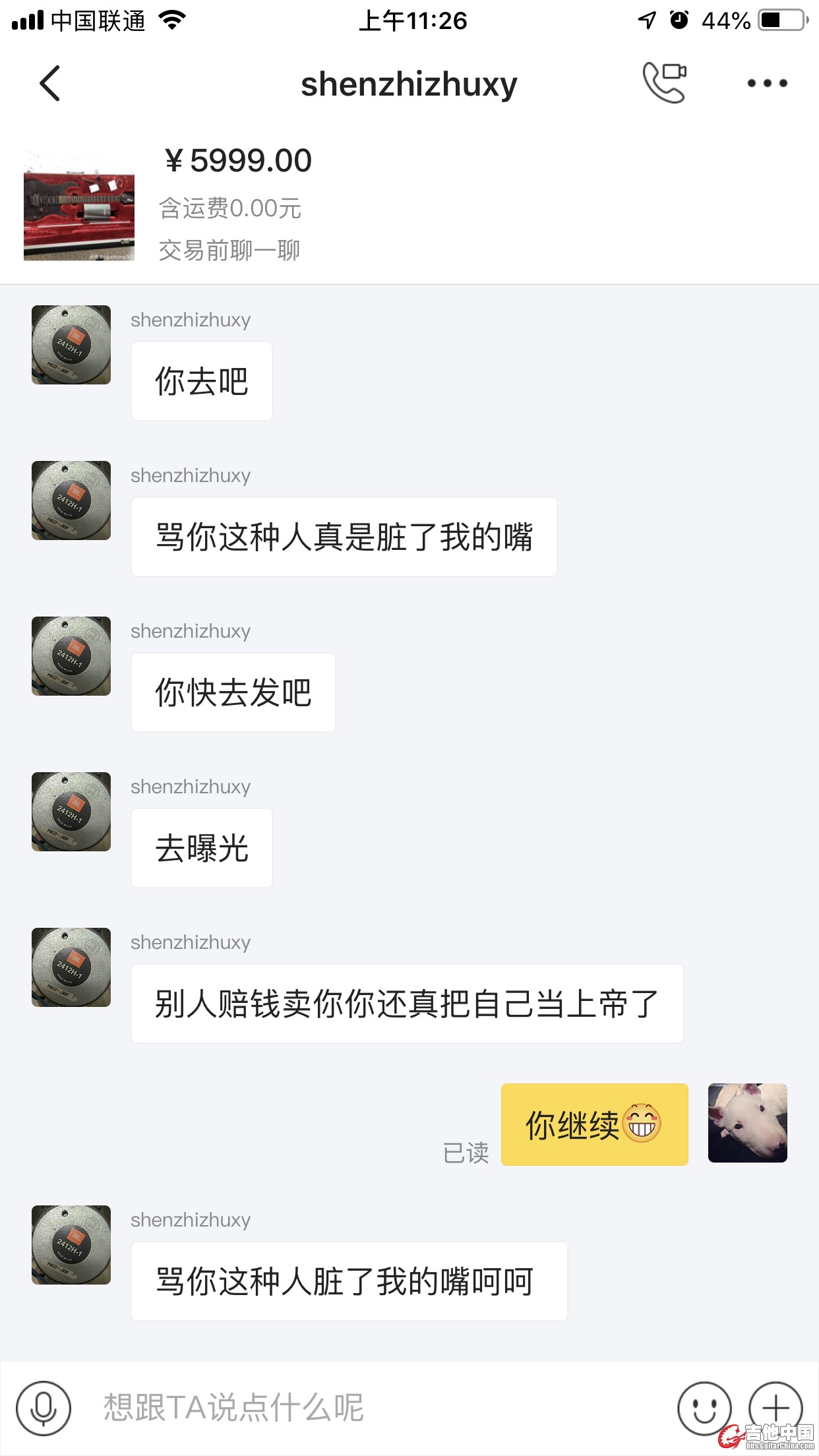819x1456 pixels.
Task: Open my own dog avatar profile
Action: 747,1122
